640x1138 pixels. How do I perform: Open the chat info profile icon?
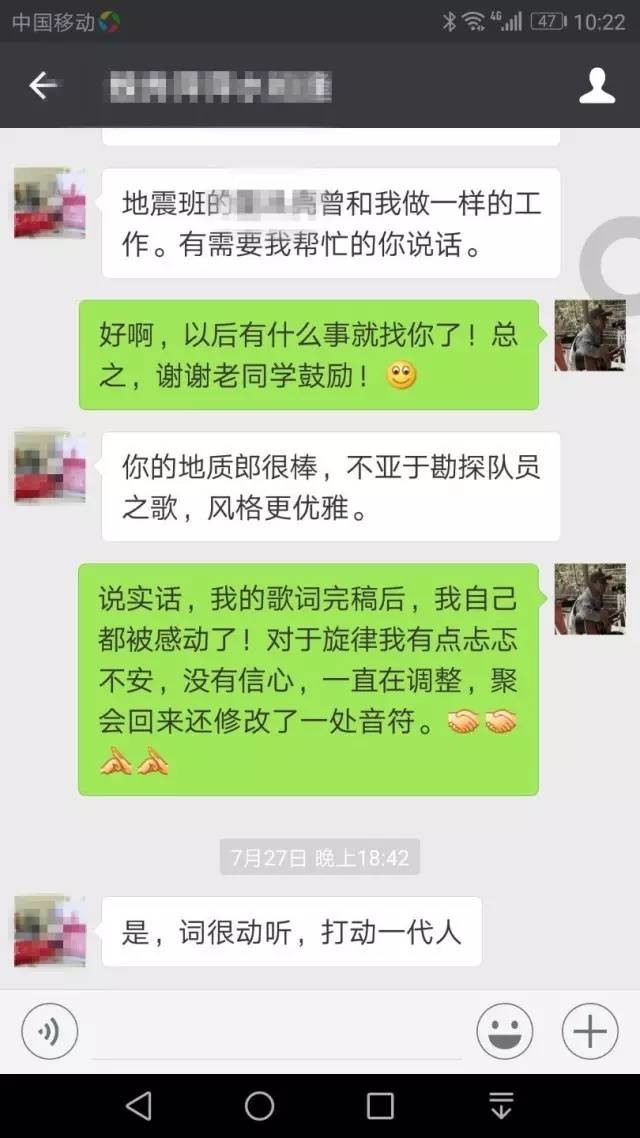[597, 86]
